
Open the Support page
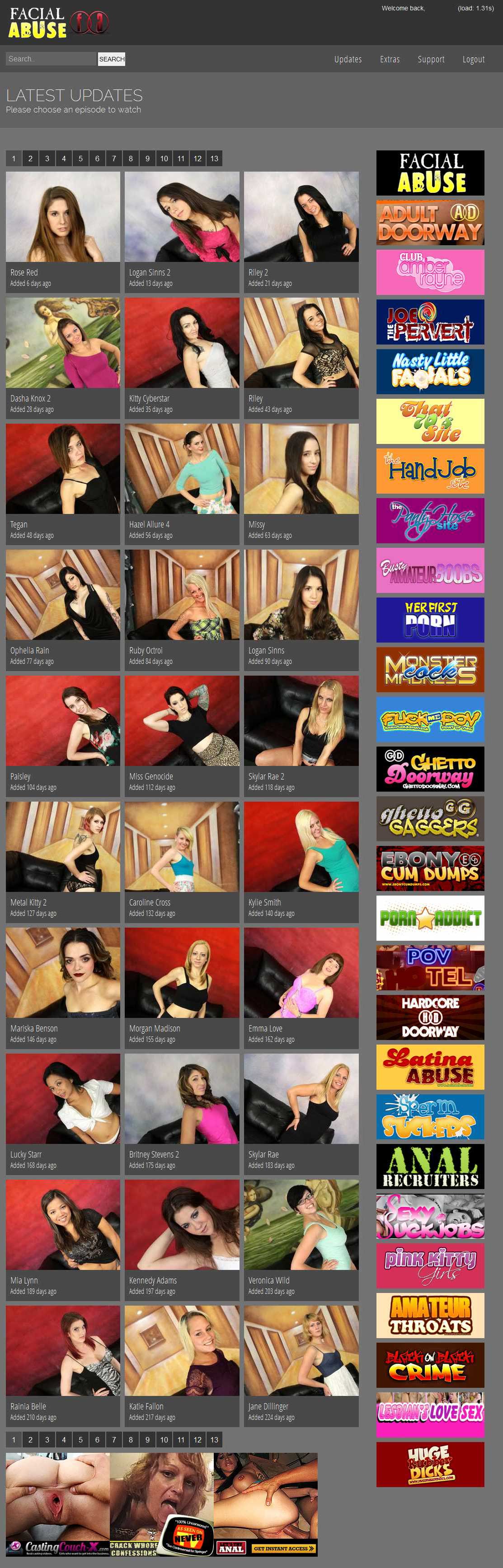tap(431, 60)
